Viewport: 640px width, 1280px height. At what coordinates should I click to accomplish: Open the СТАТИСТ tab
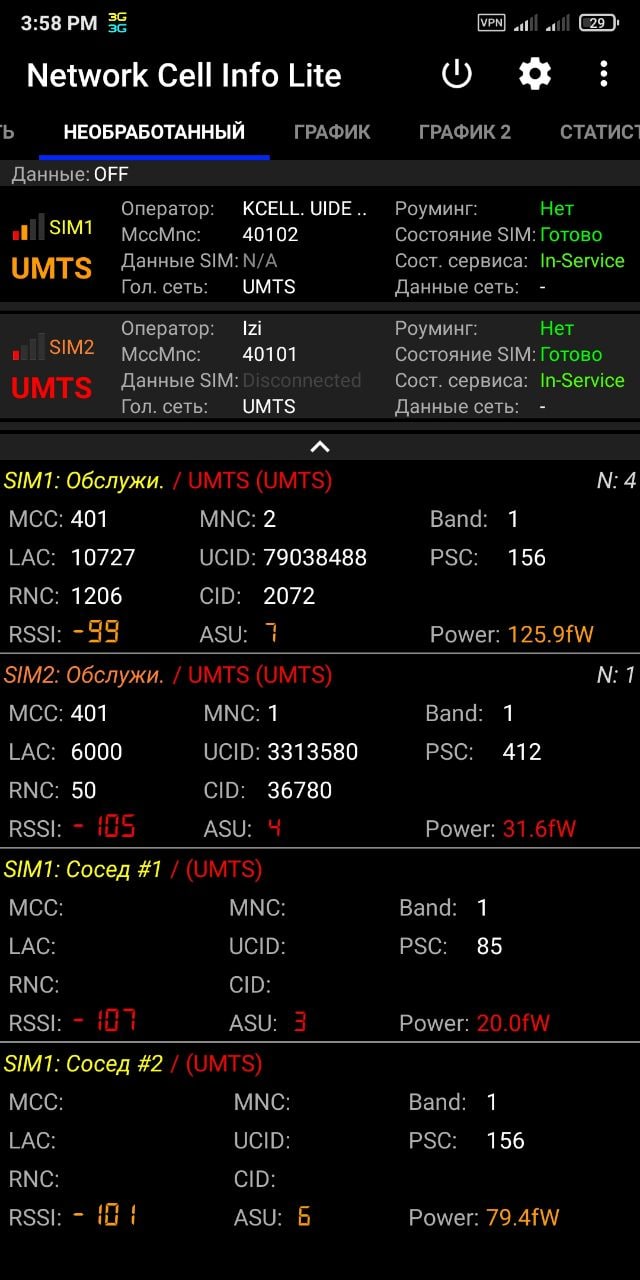(x=599, y=132)
